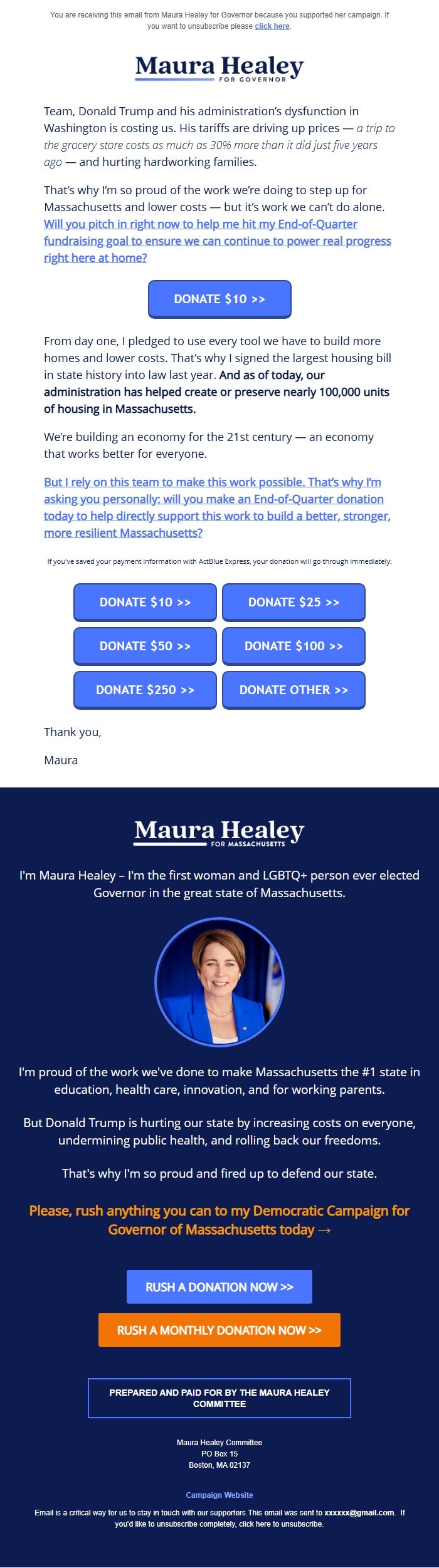Donate $25 via ActBlue Express
This screenshot has height=1568, width=439.
click(294, 603)
